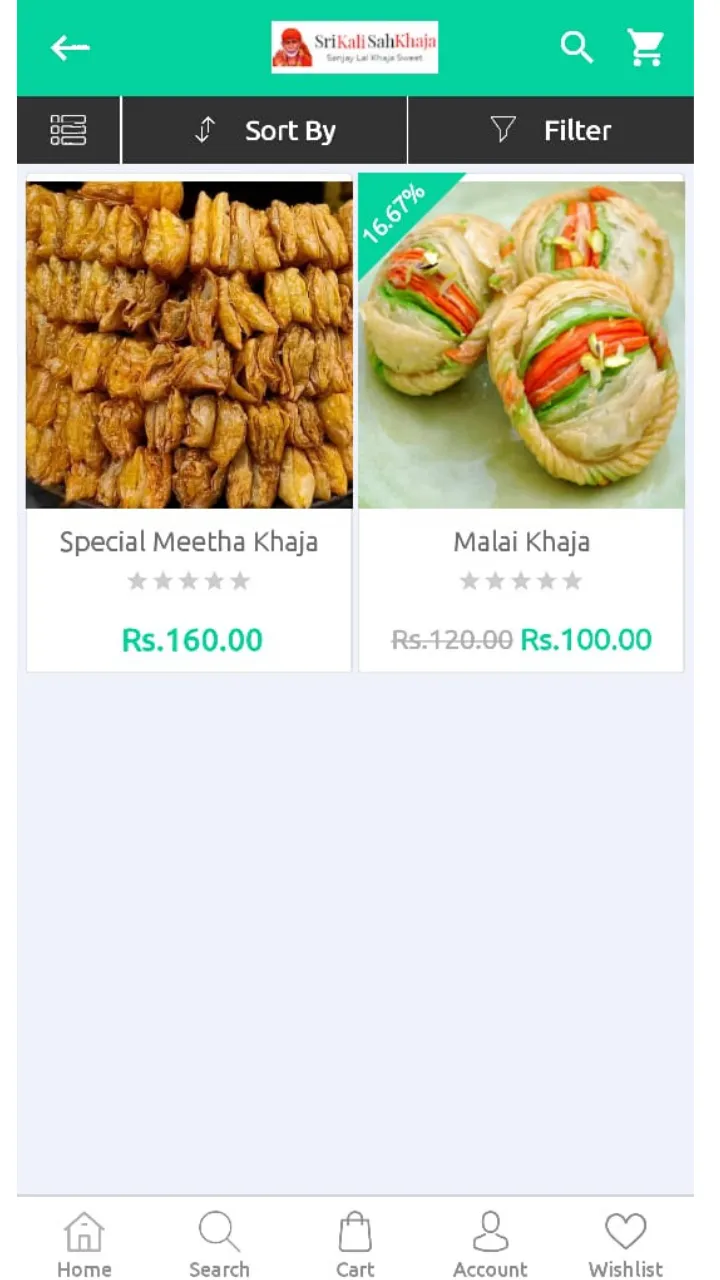Open the Sort By options

click(x=265, y=130)
